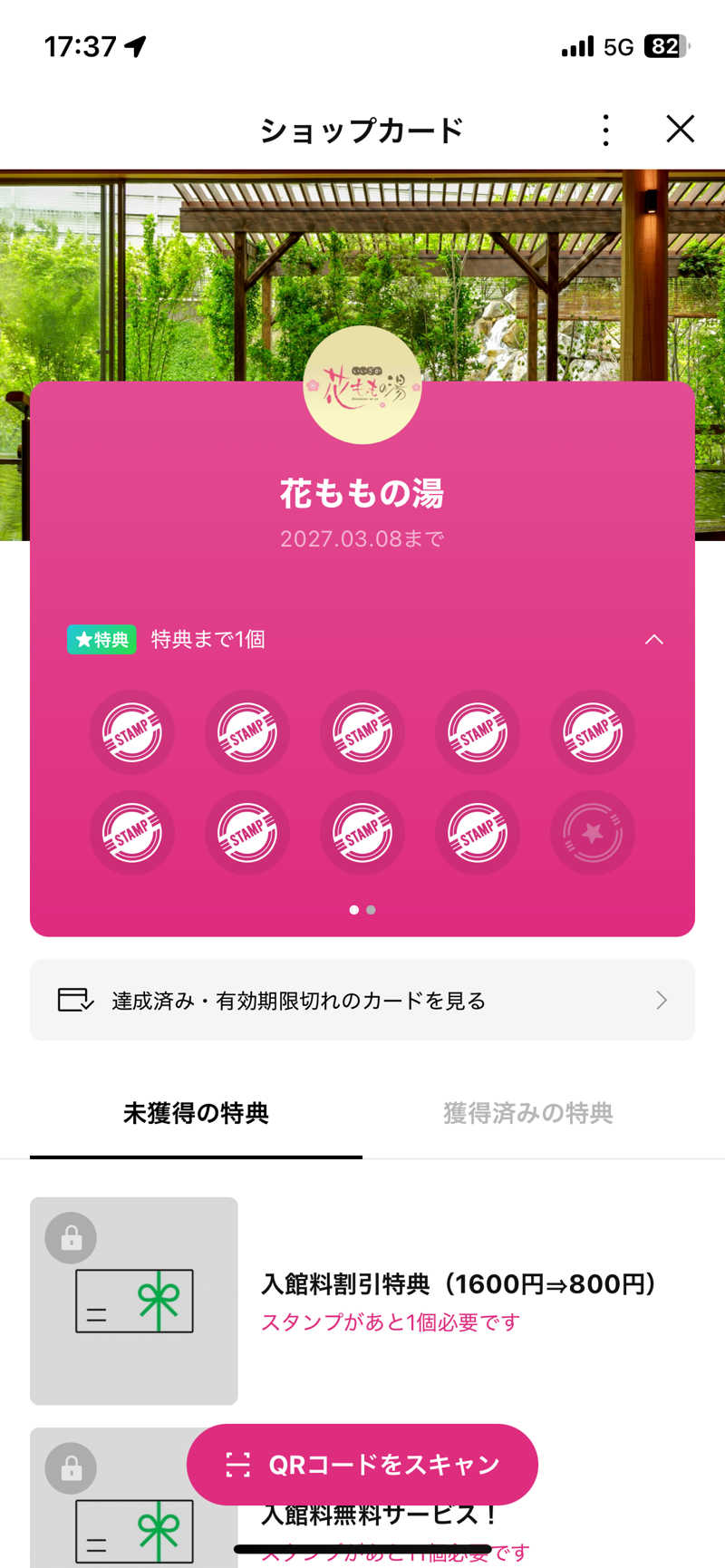The image size is (725, 1568).
Task: Select the 未獲得の特典 tab
Action: (x=195, y=1113)
